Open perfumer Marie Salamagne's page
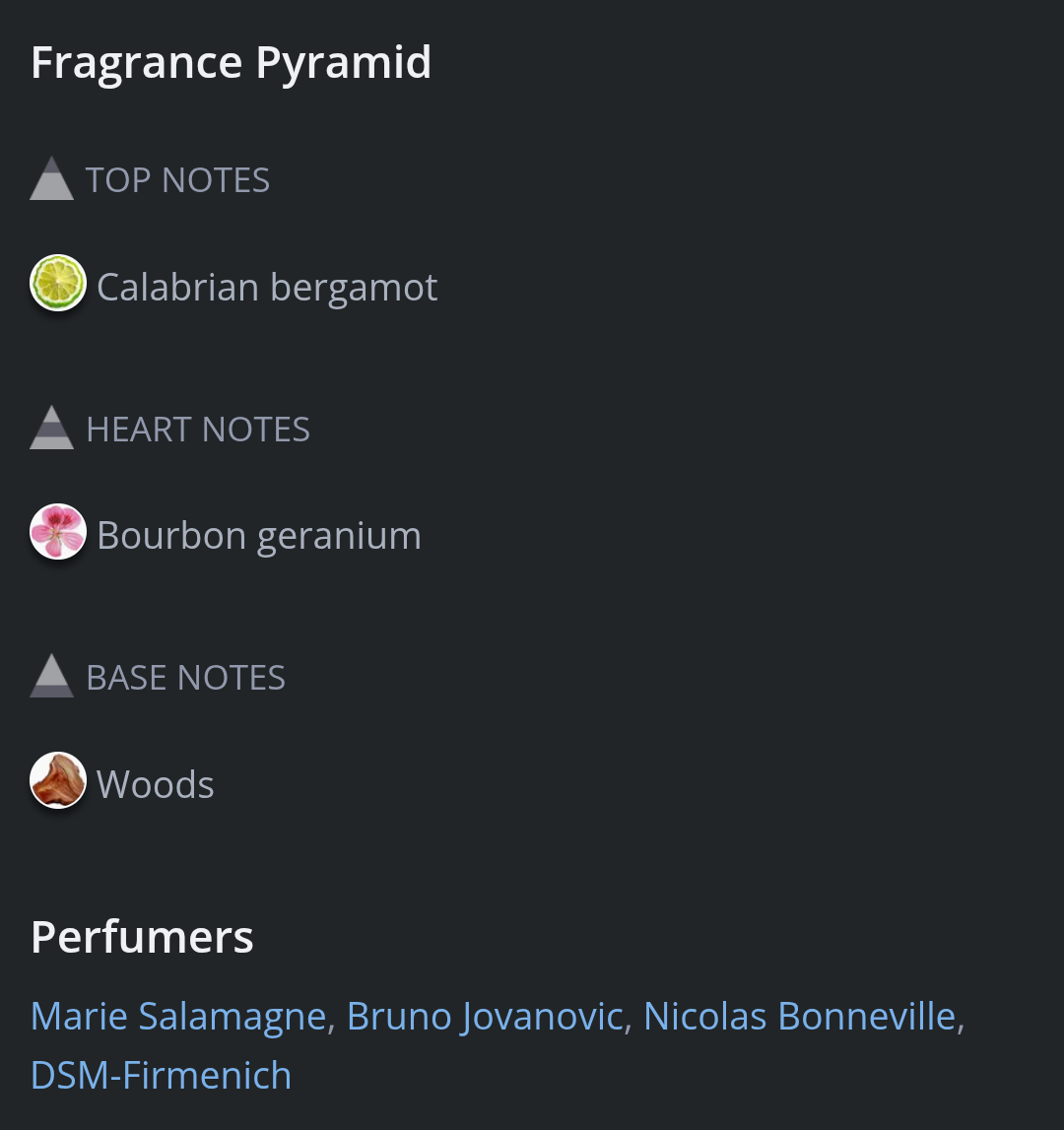Screen dimensions: 1064x1130 tap(178, 1016)
